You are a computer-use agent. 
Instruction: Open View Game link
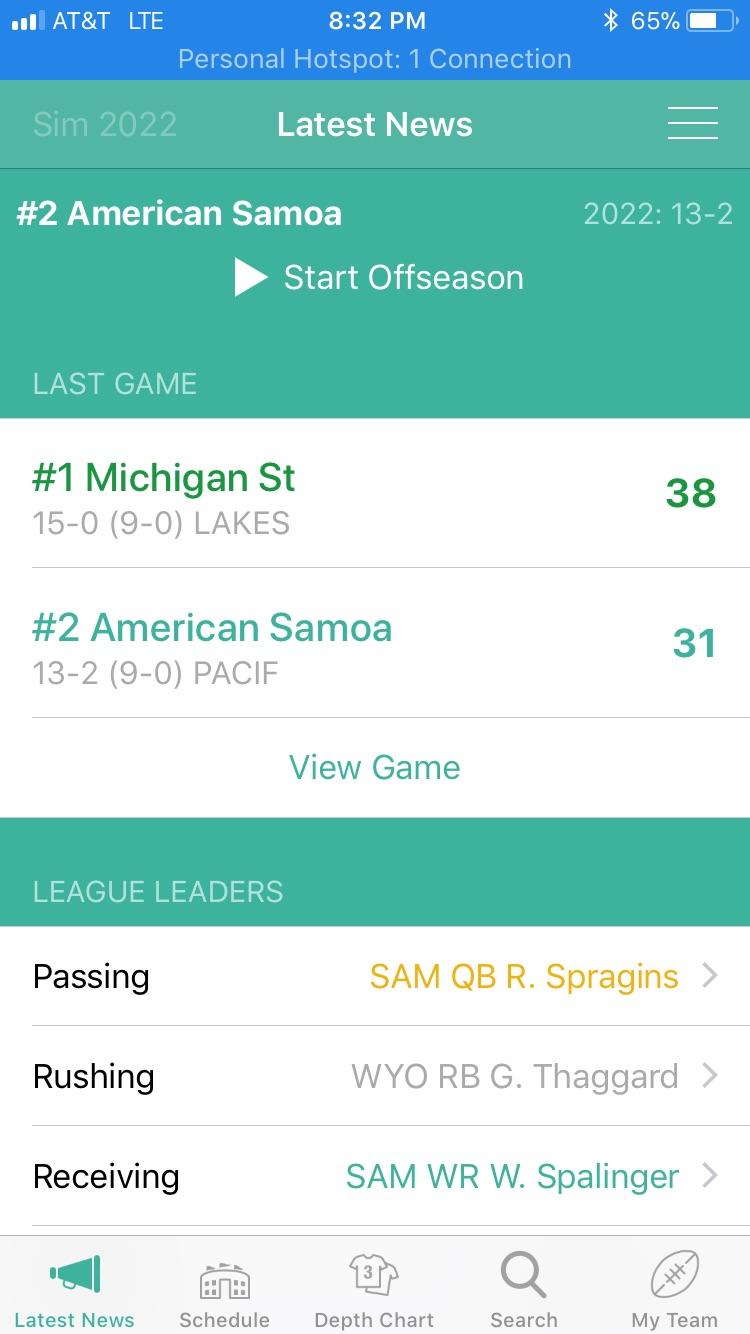(375, 767)
